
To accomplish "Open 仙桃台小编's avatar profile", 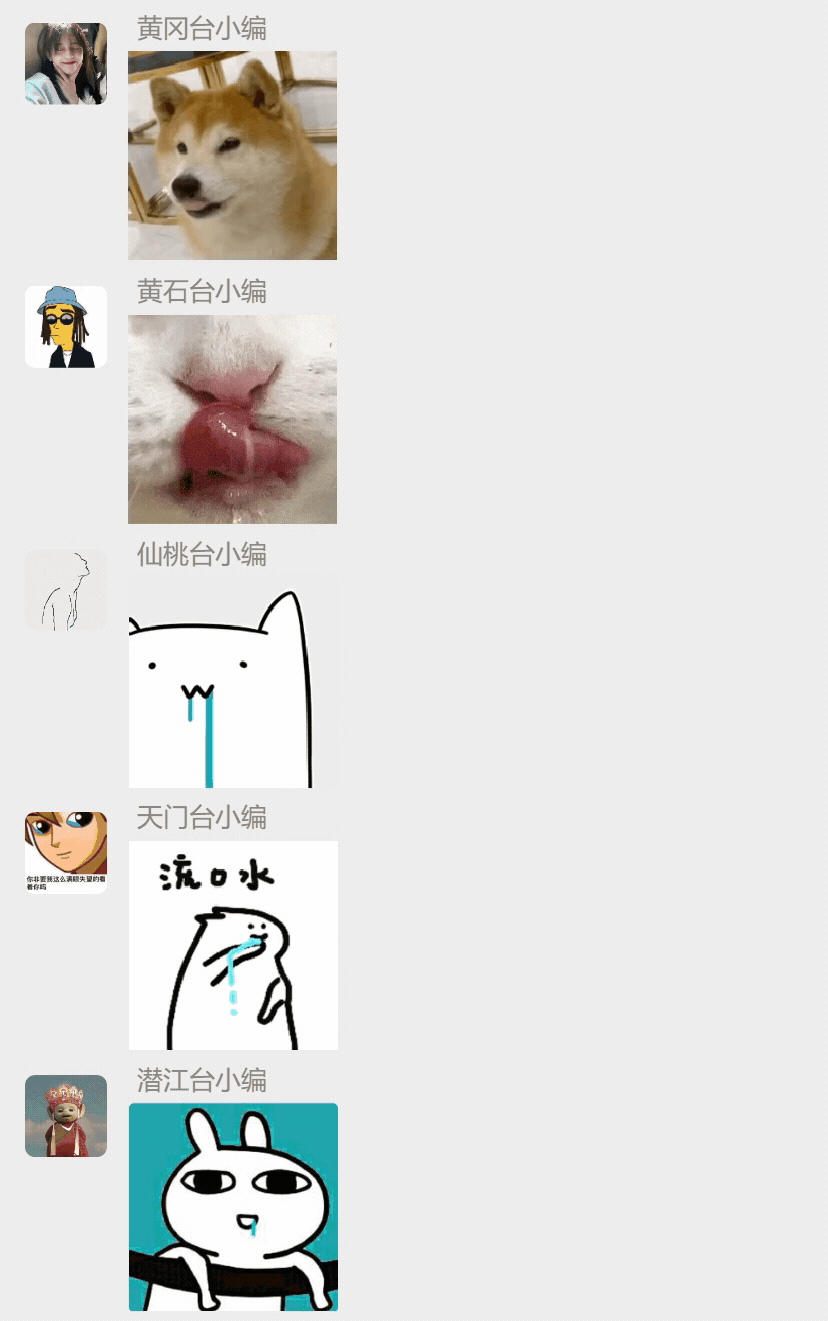I will click(66, 590).
